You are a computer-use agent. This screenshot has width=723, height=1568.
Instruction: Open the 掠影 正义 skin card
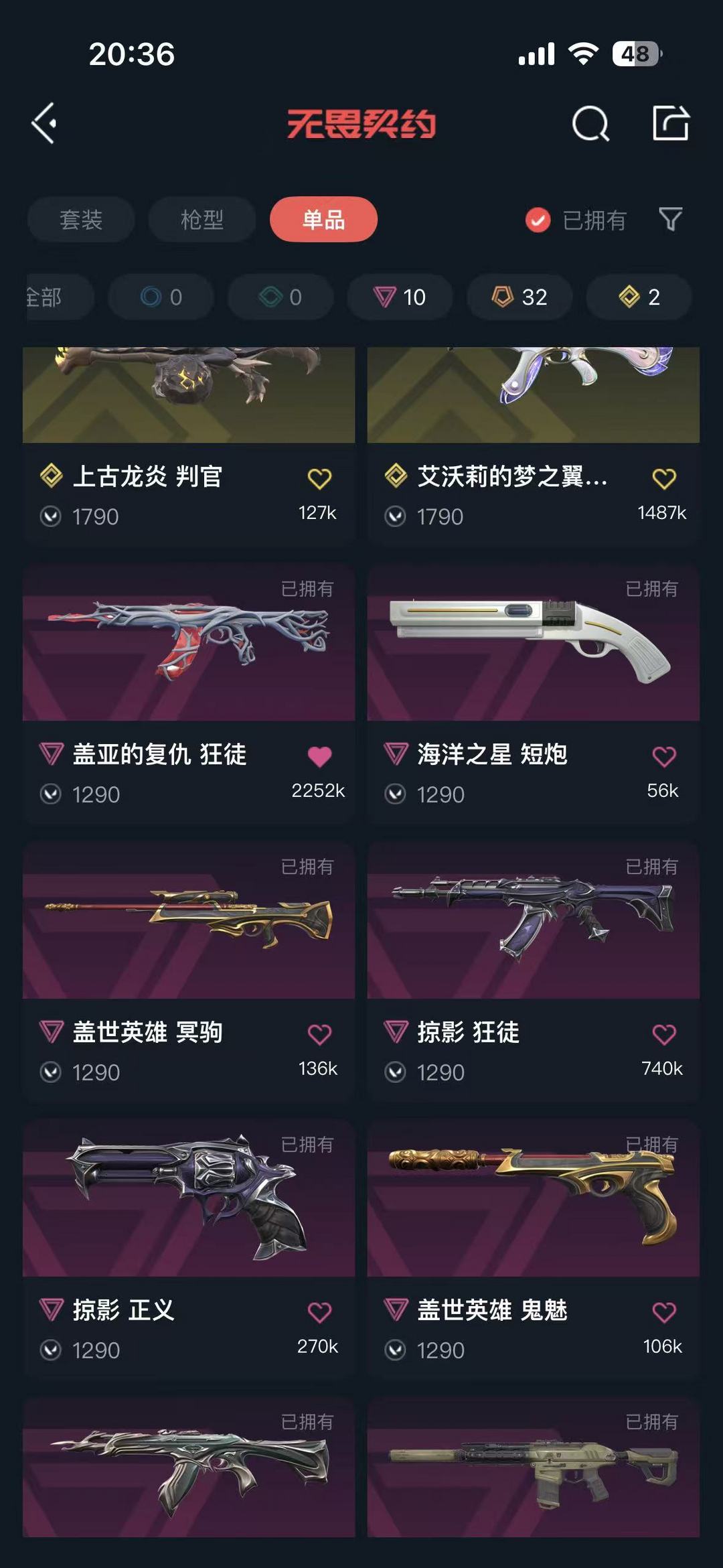[189, 1250]
